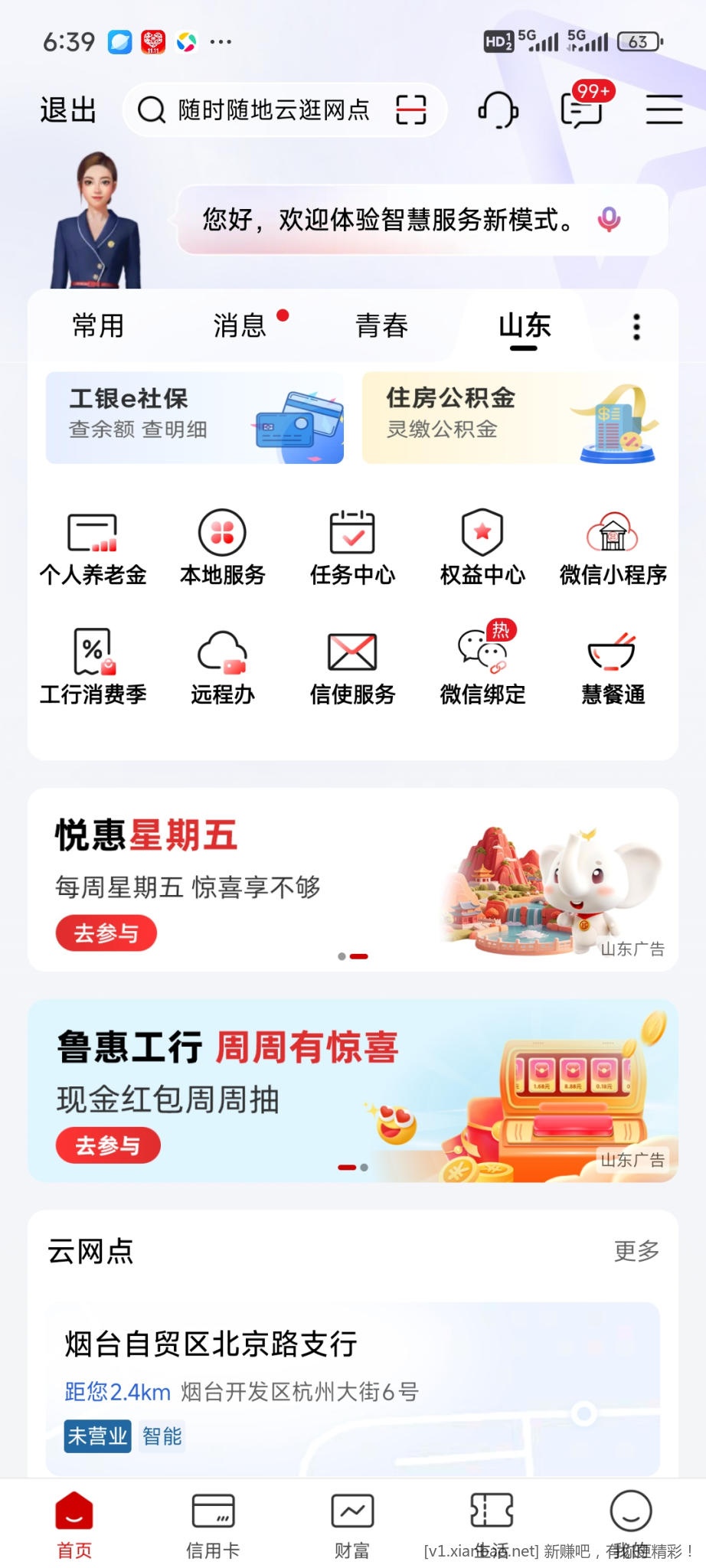Expand 云网点 list via 更多 link

(x=634, y=1251)
